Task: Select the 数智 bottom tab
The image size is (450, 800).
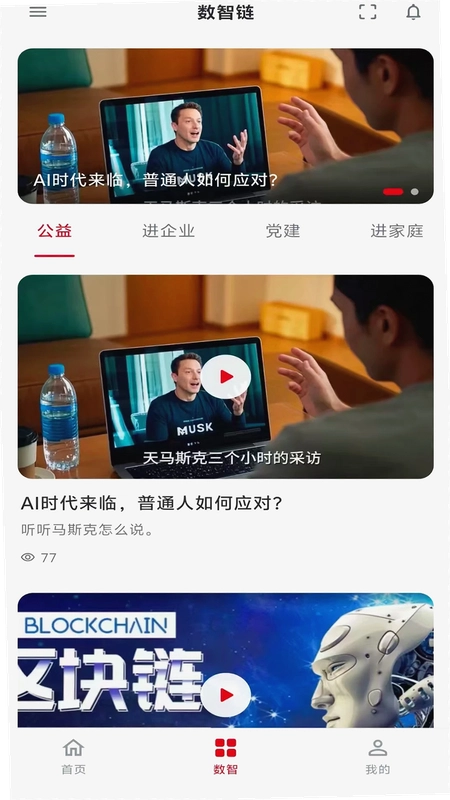Action: point(226,757)
